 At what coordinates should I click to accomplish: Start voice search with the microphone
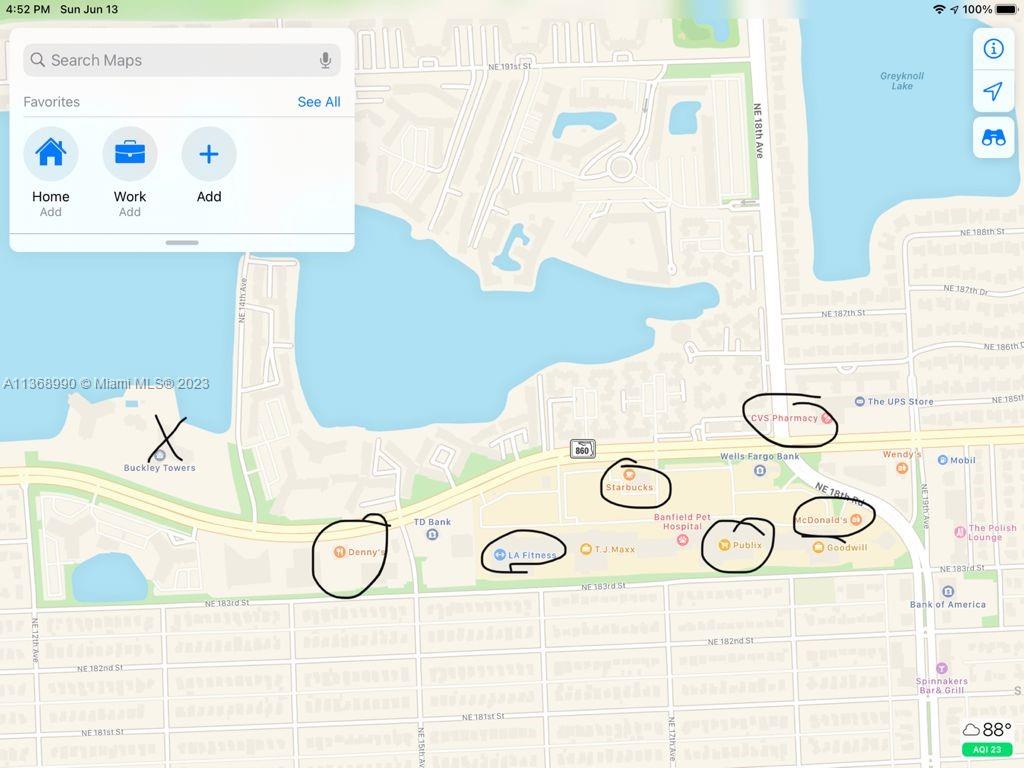[326, 60]
